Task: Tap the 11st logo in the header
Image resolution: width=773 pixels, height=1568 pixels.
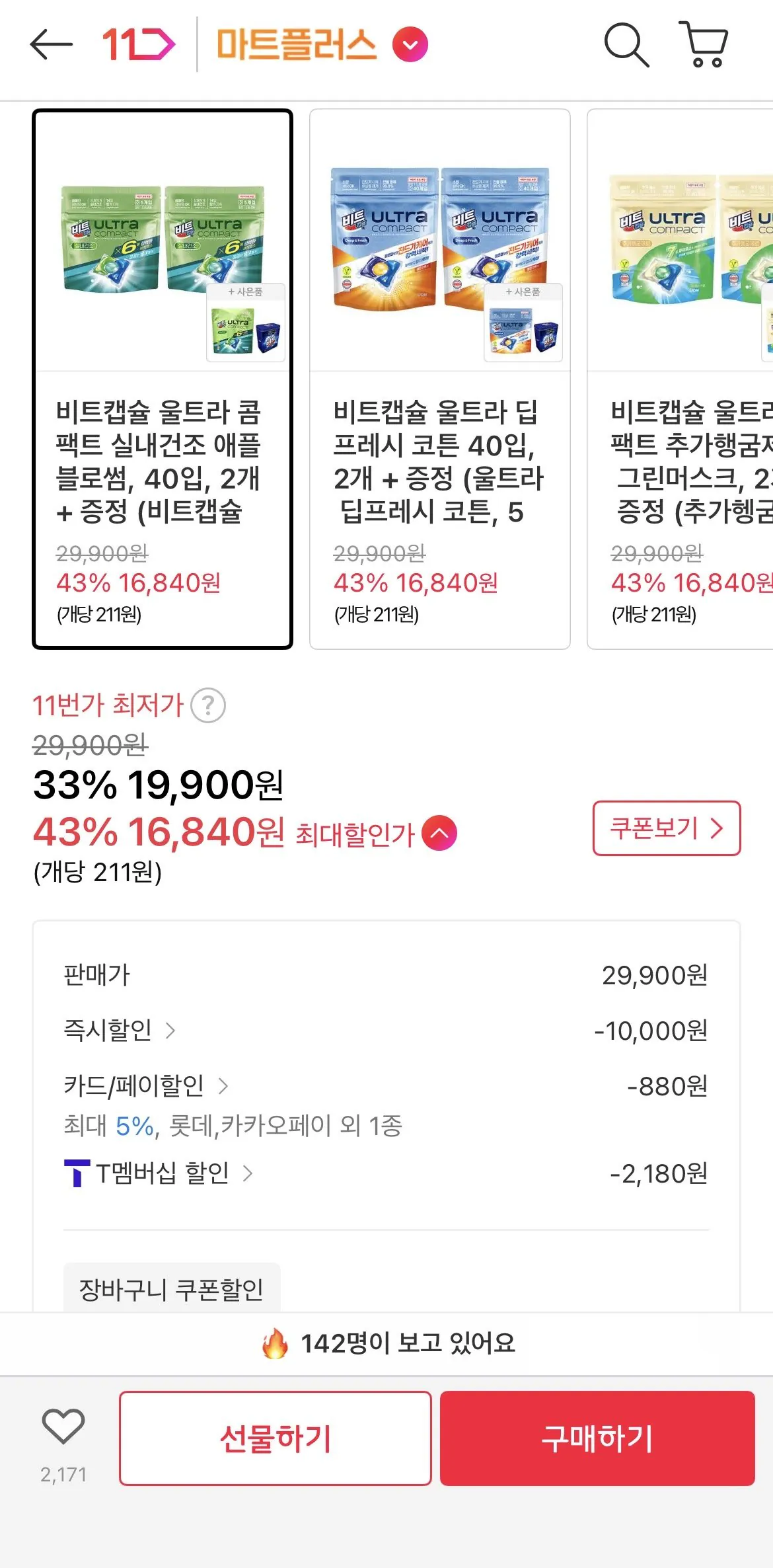Action: [x=135, y=45]
